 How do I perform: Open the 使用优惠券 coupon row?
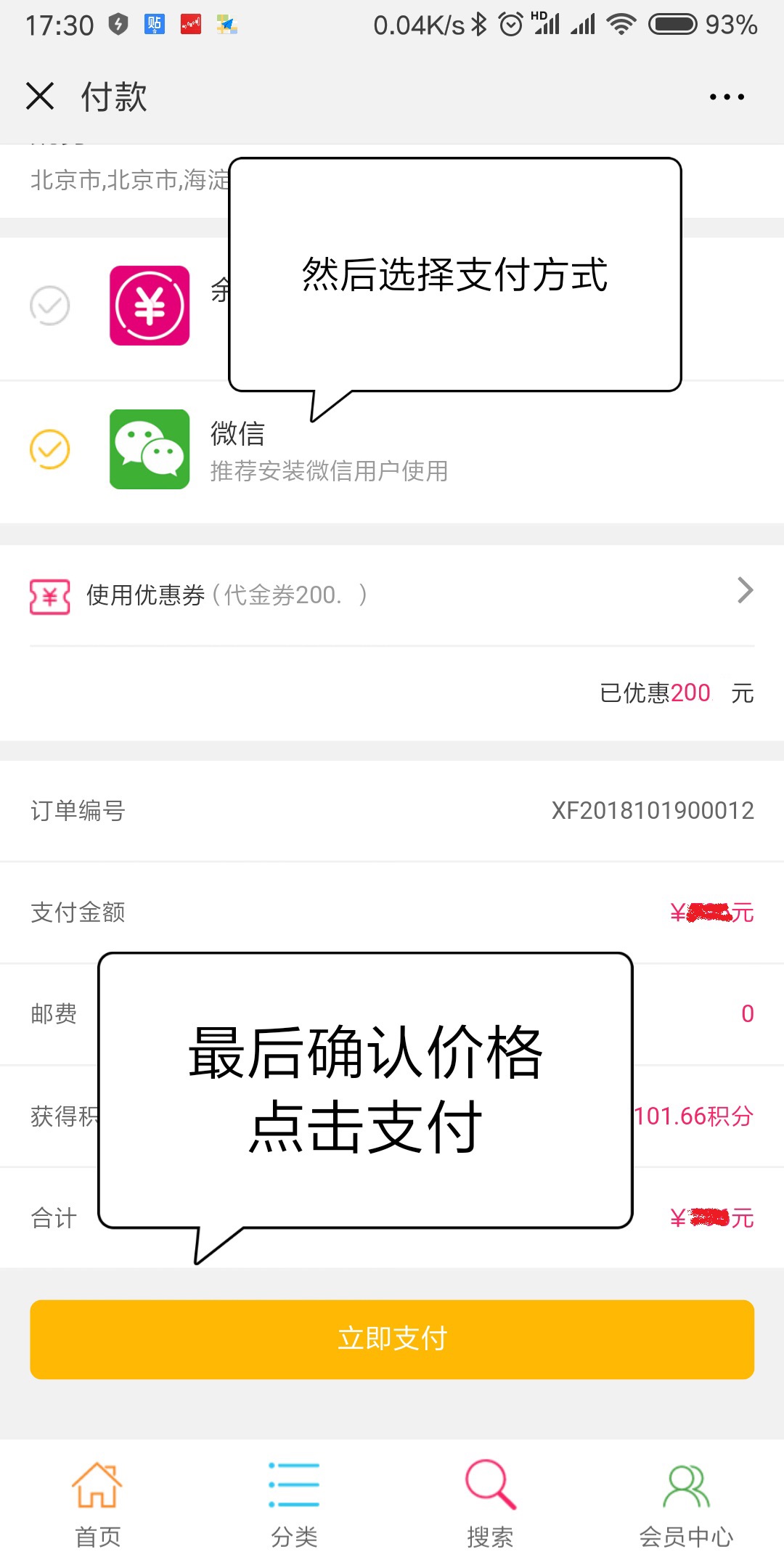click(x=392, y=595)
